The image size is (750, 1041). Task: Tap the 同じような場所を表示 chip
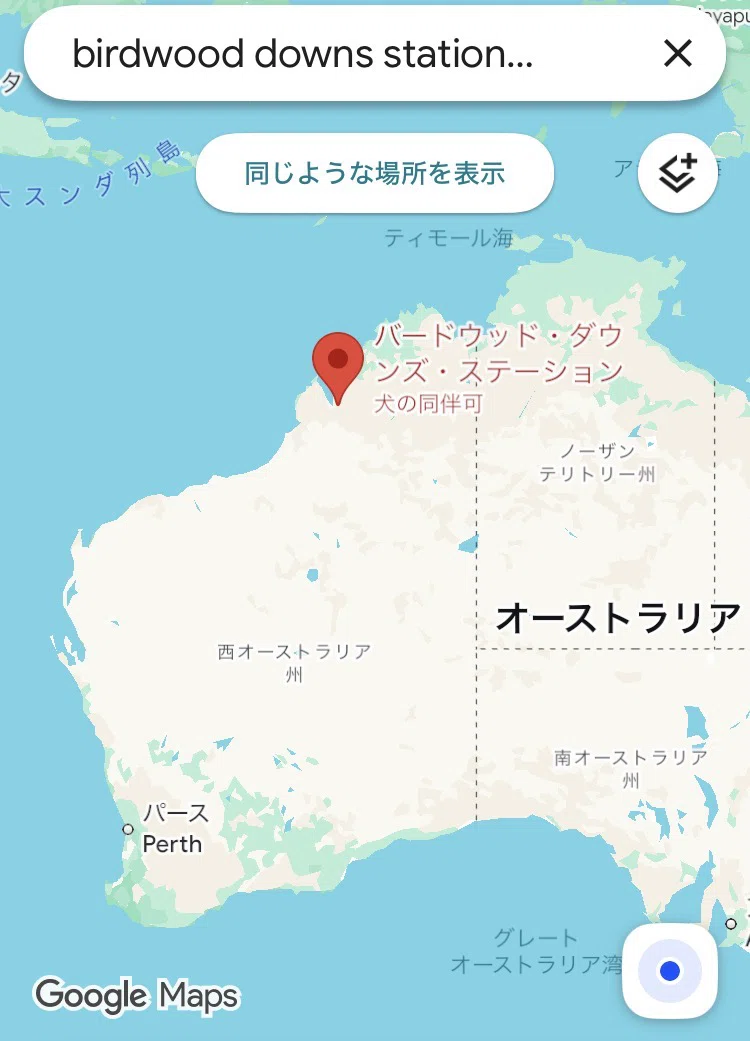point(374,173)
